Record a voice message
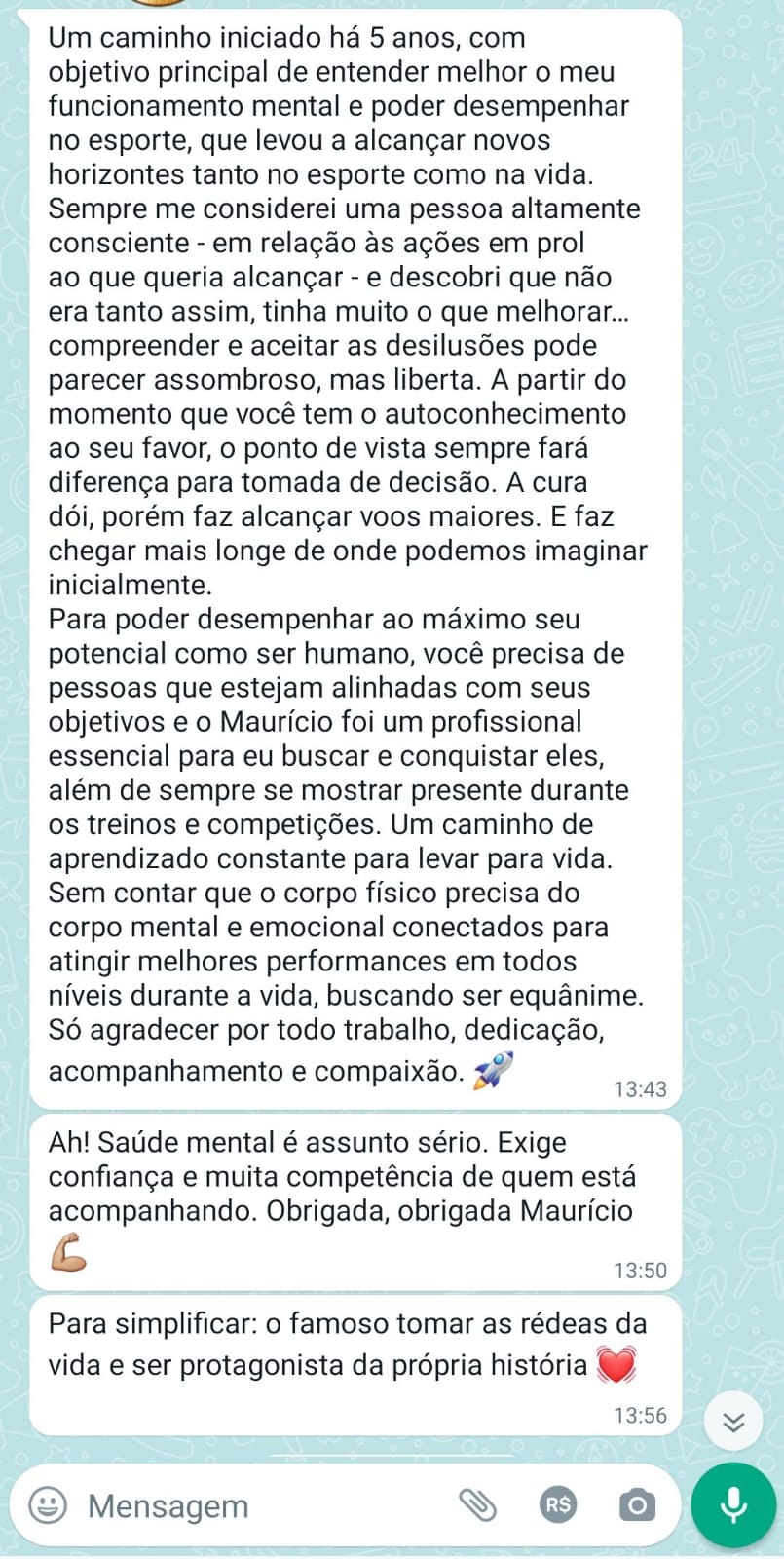 coord(732,1505)
